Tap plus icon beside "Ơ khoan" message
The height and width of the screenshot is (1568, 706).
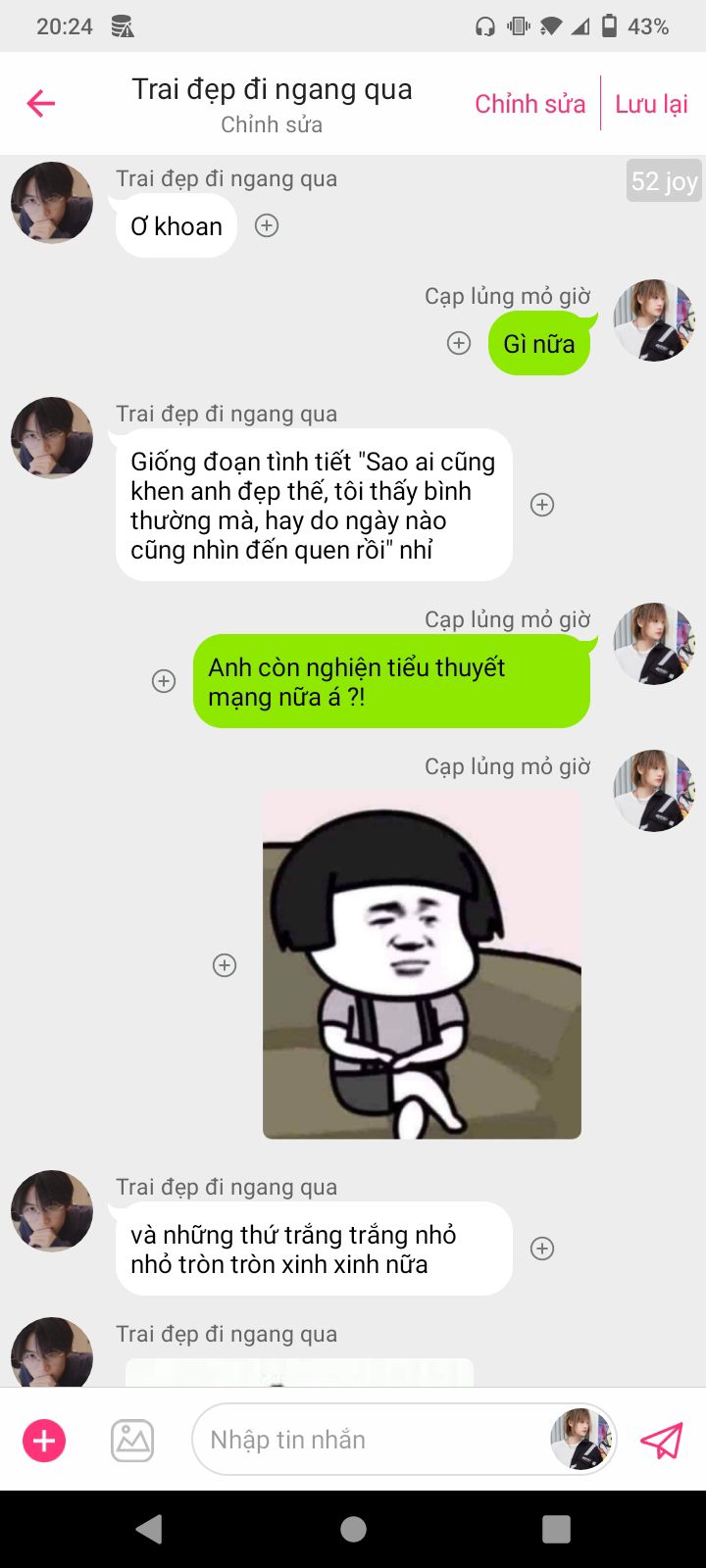tap(267, 226)
